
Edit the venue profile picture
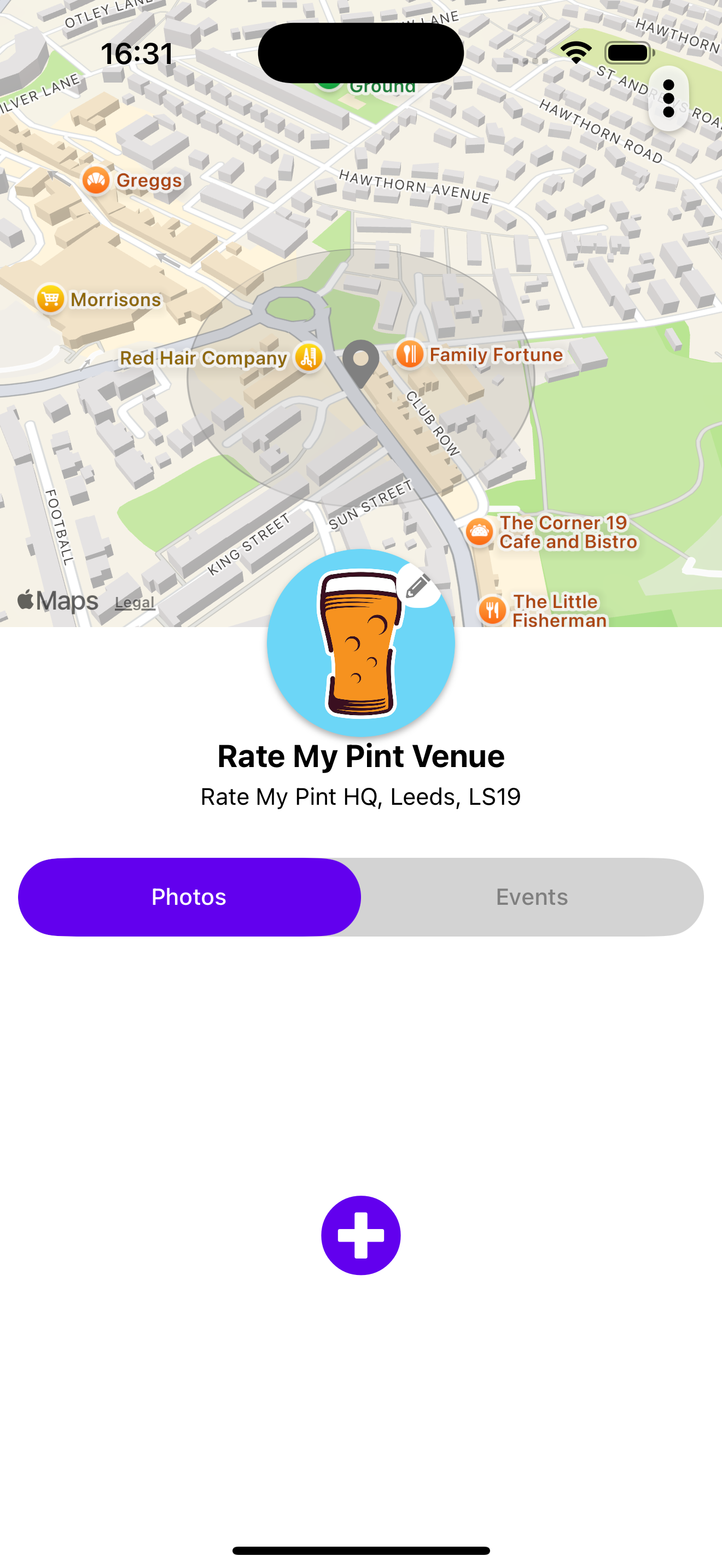[x=418, y=586]
